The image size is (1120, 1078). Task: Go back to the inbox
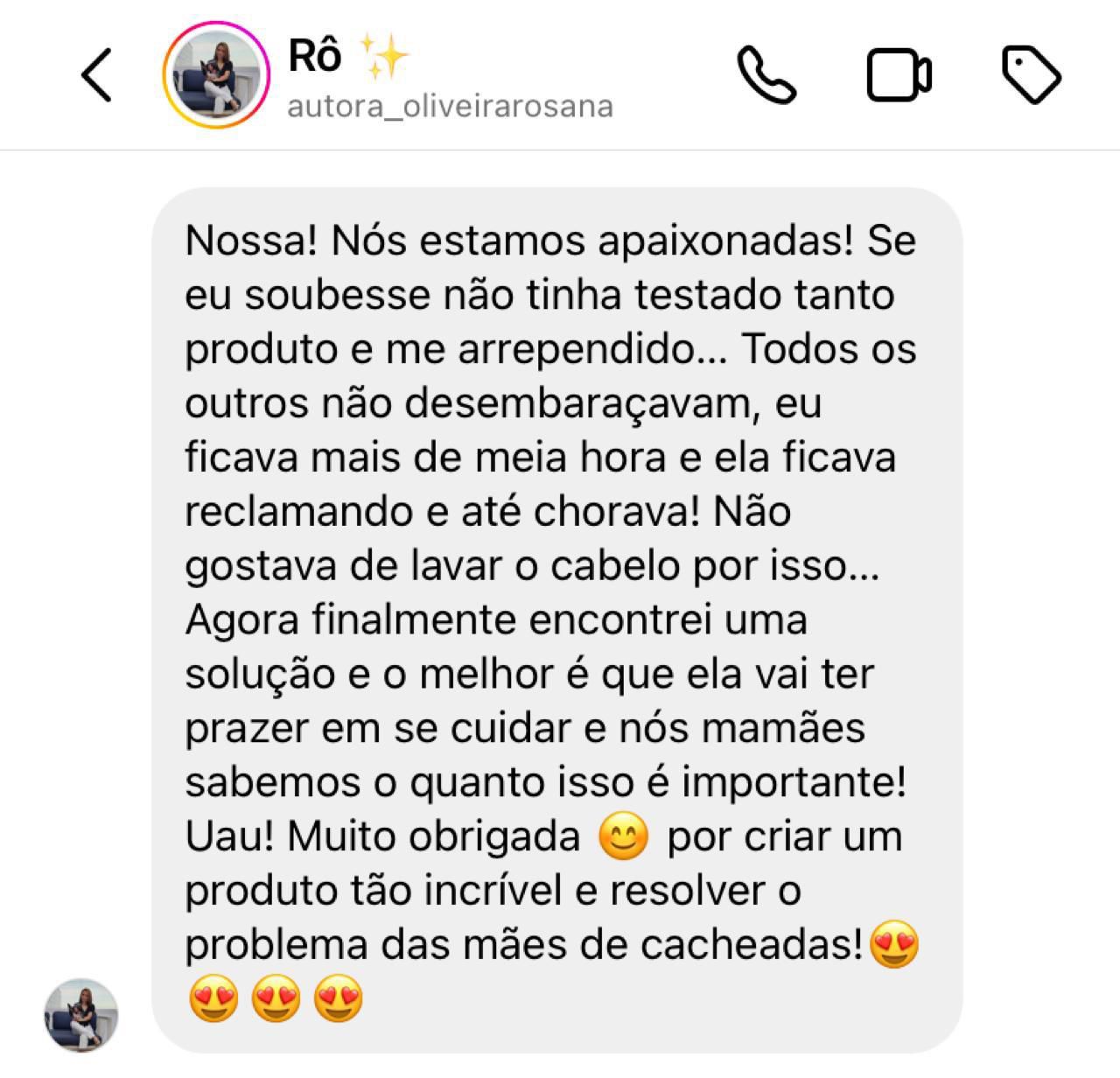pyautogui.click(x=96, y=75)
